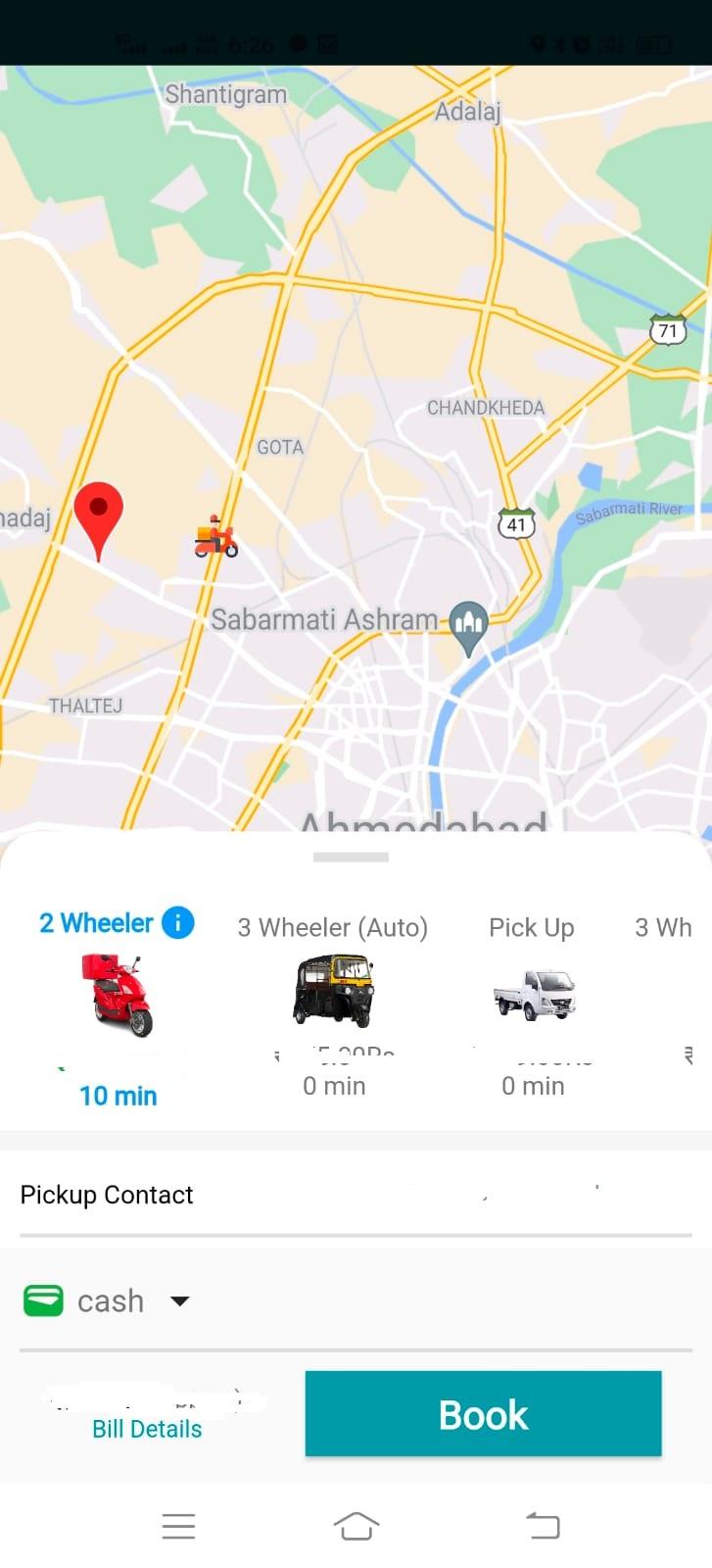View Bill Details
712x1568 pixels.
pyautogui.click(x=147, y=1429)
